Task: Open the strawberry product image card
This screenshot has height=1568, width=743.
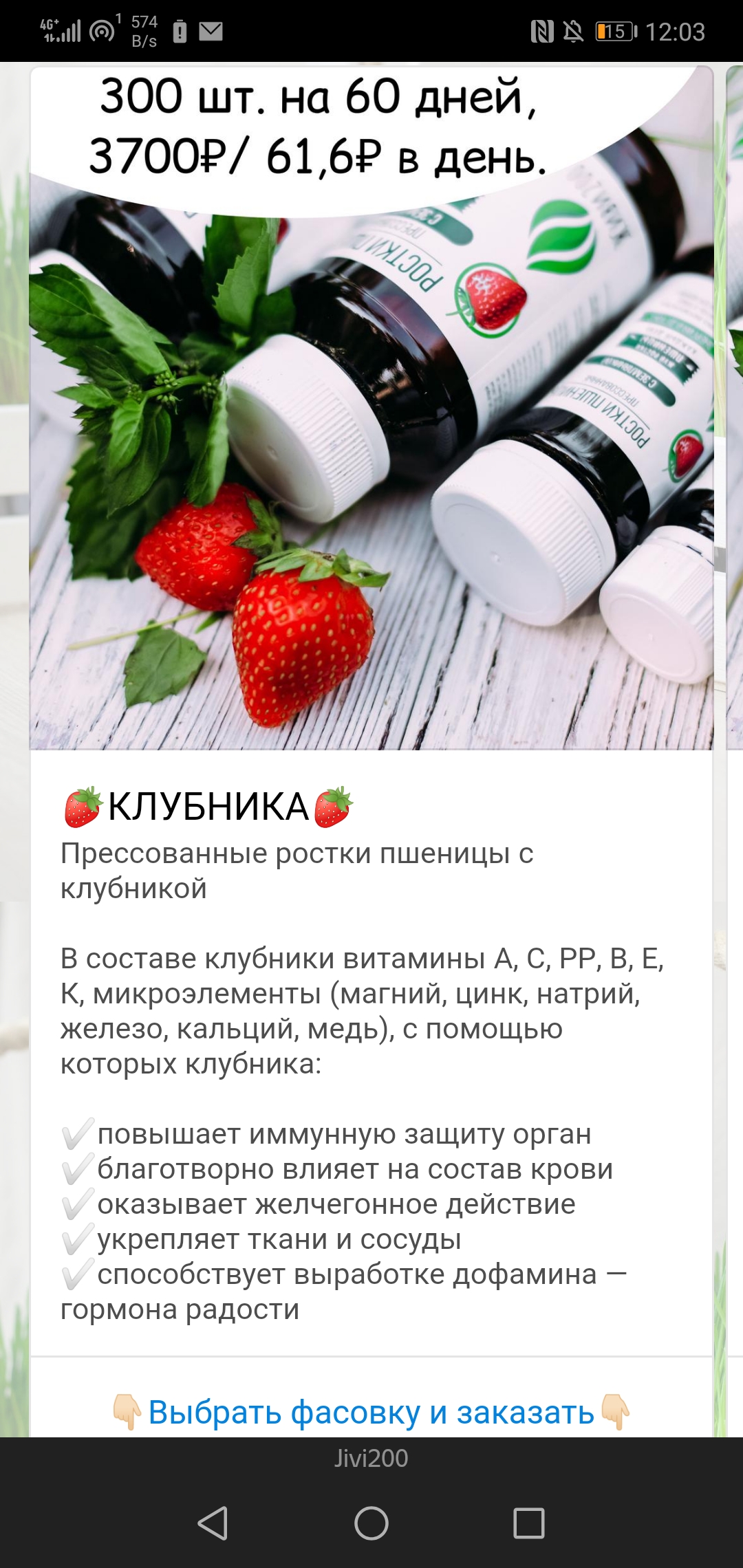Action: click(x=371, y=440)
